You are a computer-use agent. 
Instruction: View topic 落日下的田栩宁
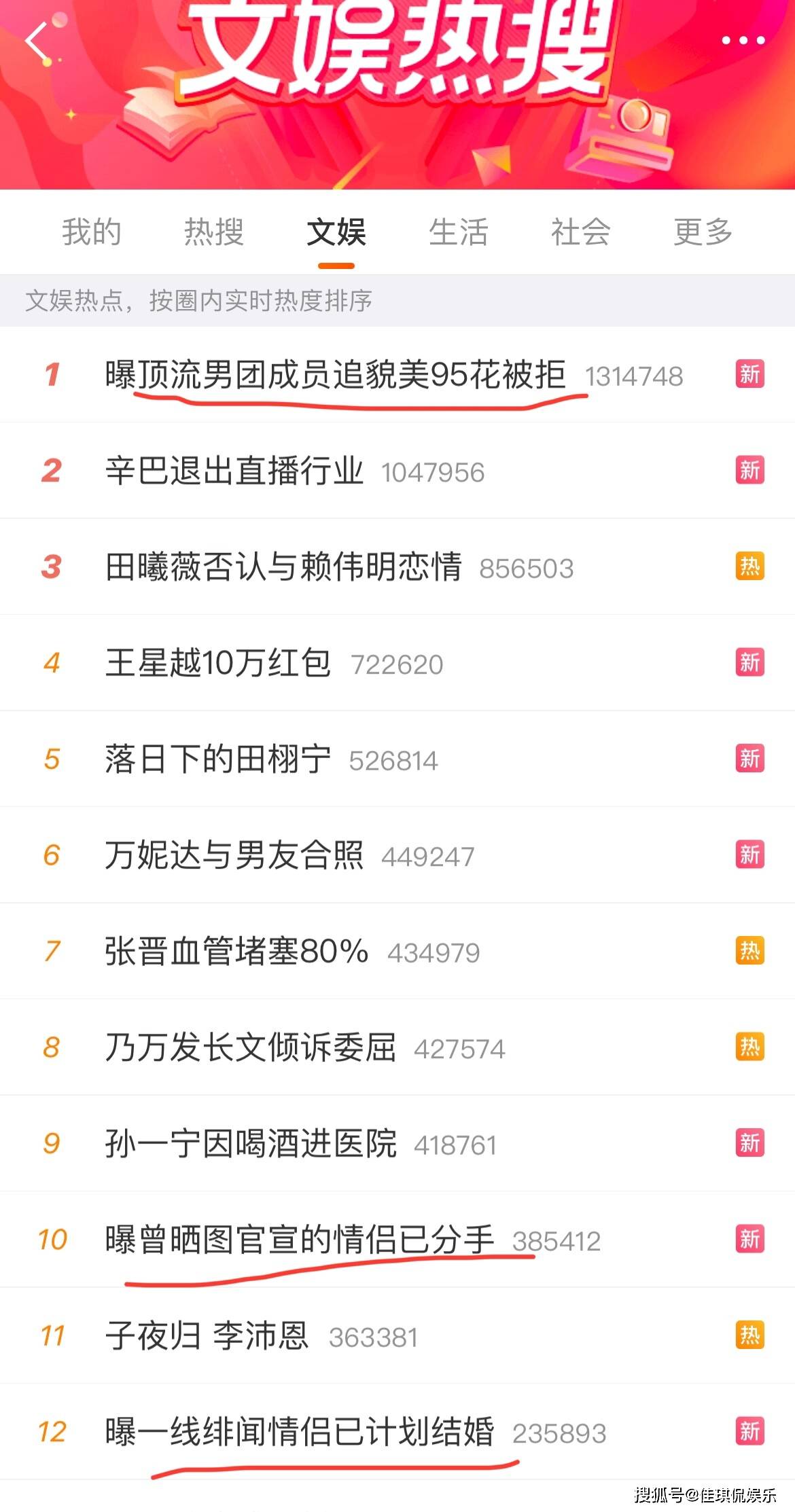coord(218,759)
